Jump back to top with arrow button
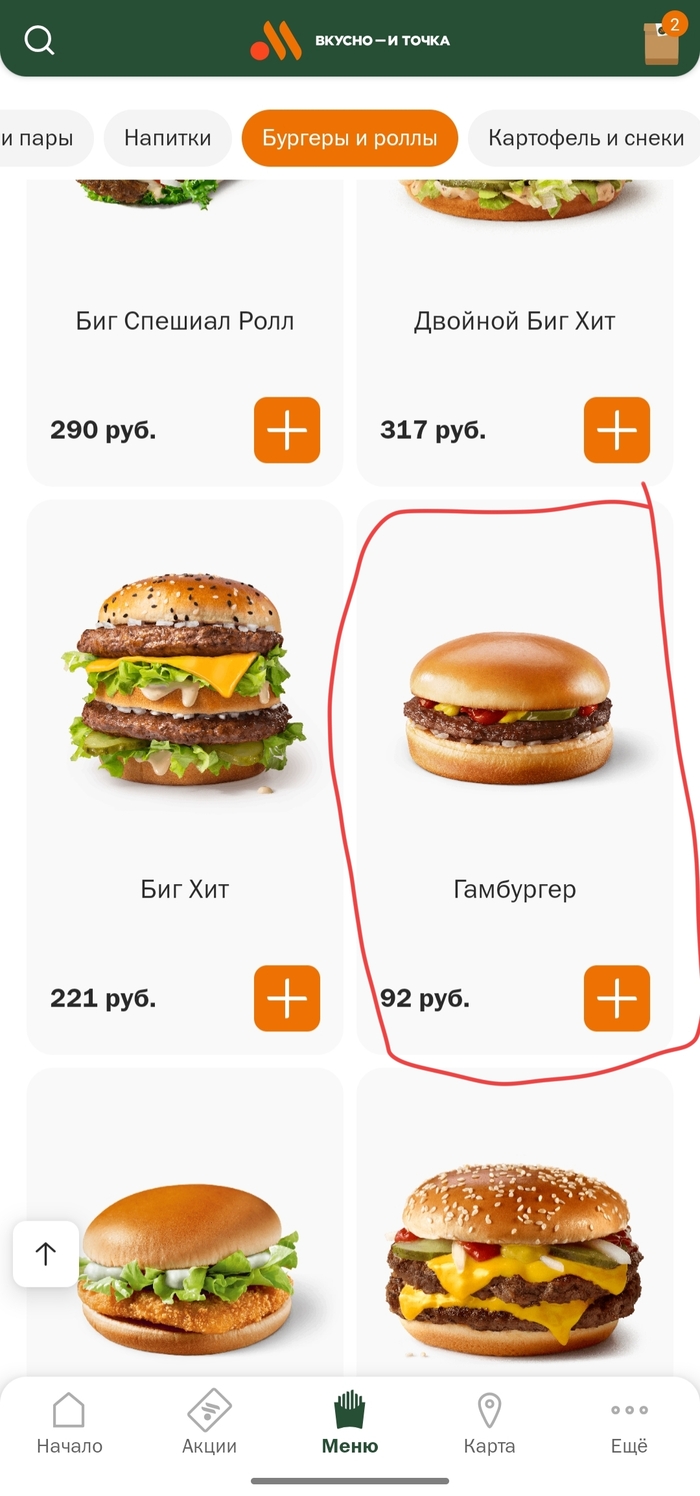Screen dimensions: 700x1496 46,1253
